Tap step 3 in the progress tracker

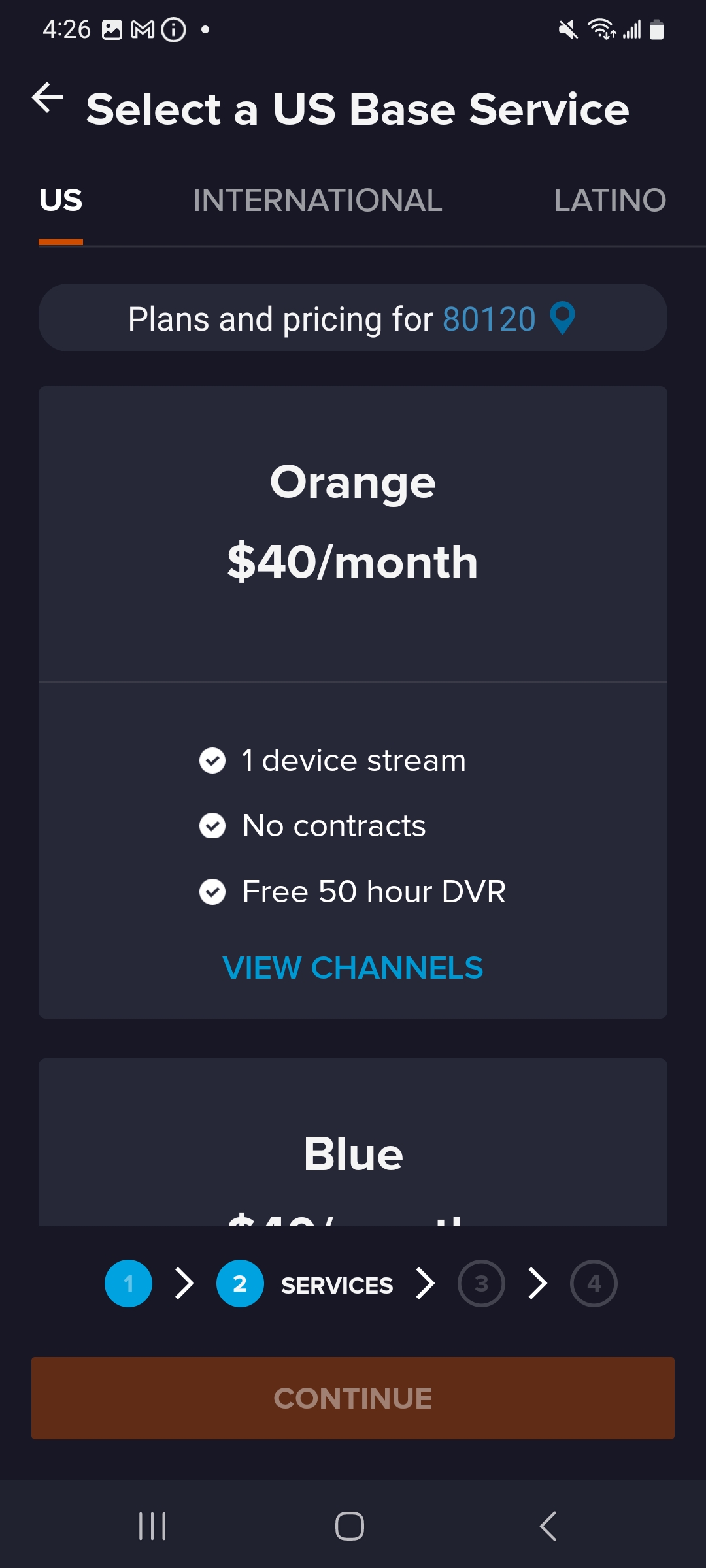pos(482,1282)
